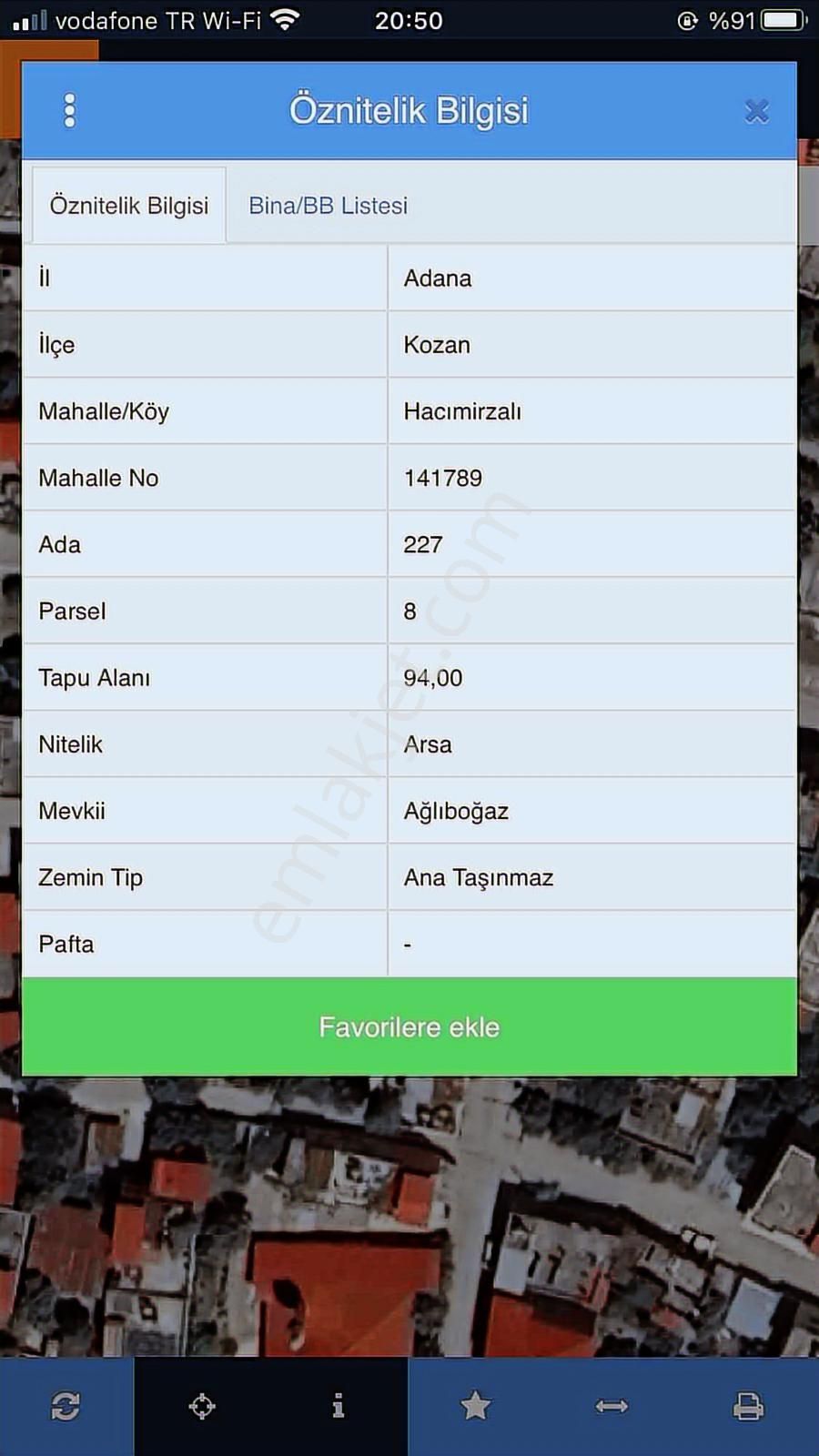
Task: Choose the measure distance arrow tool
Action: 612,1406
